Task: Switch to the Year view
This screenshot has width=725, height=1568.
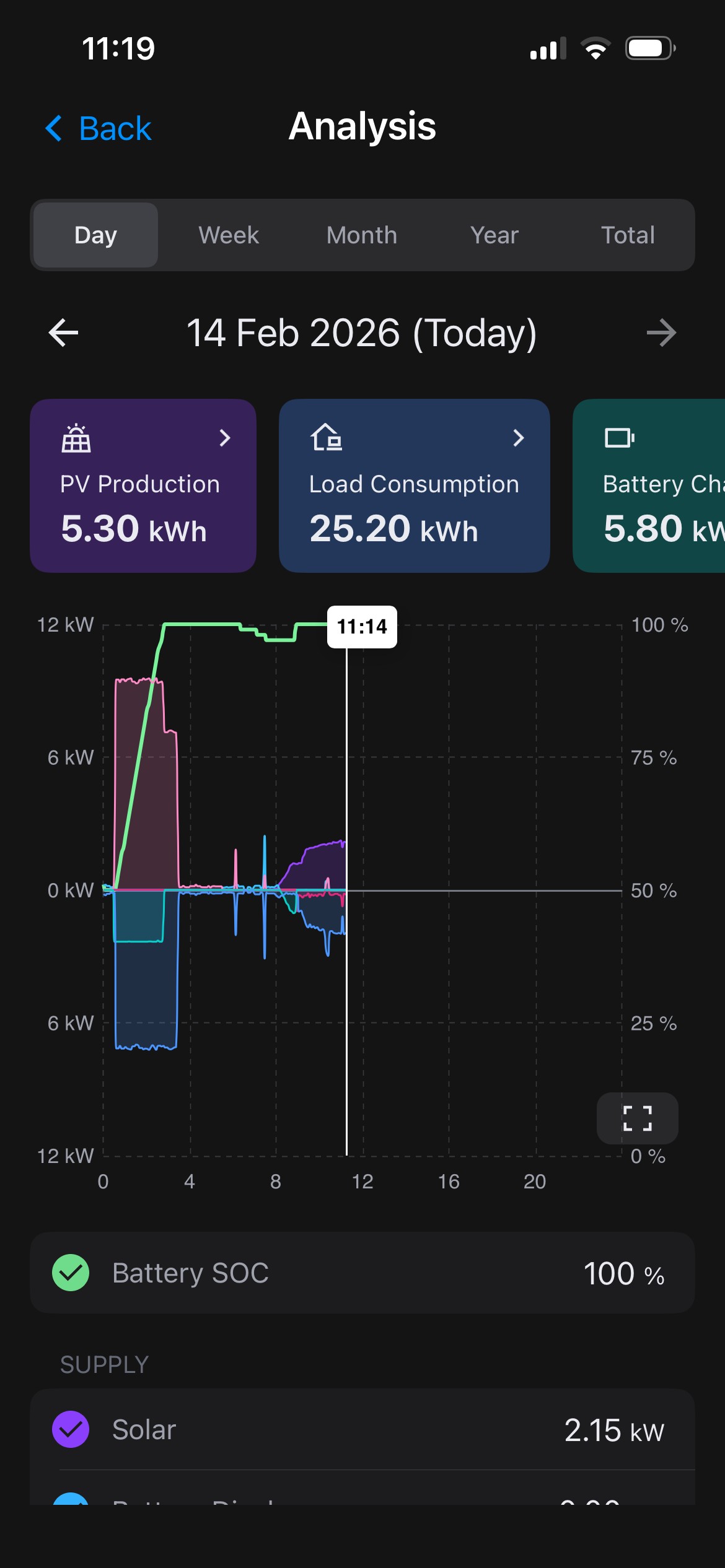Action: click(494, 235)
